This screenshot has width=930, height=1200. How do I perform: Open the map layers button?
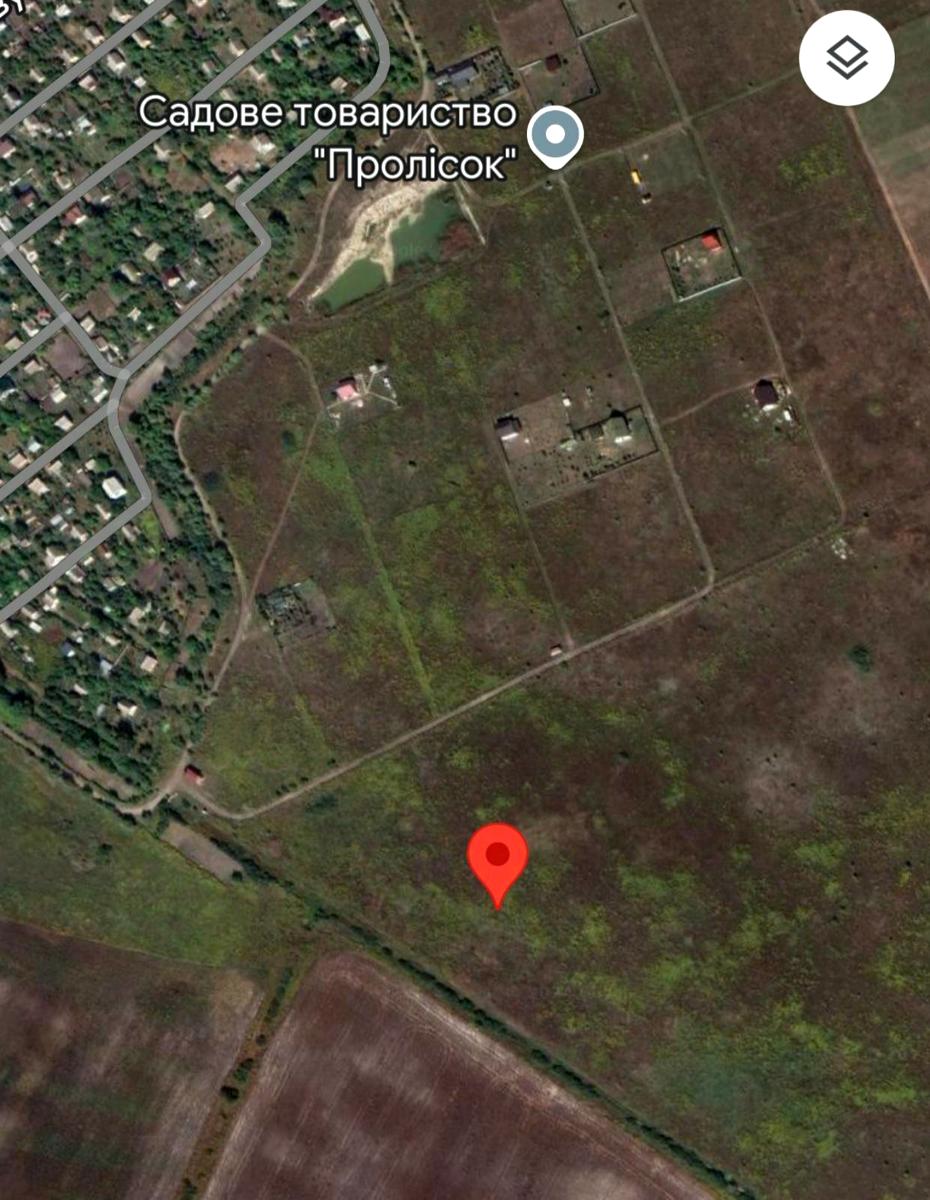[847, 58]
